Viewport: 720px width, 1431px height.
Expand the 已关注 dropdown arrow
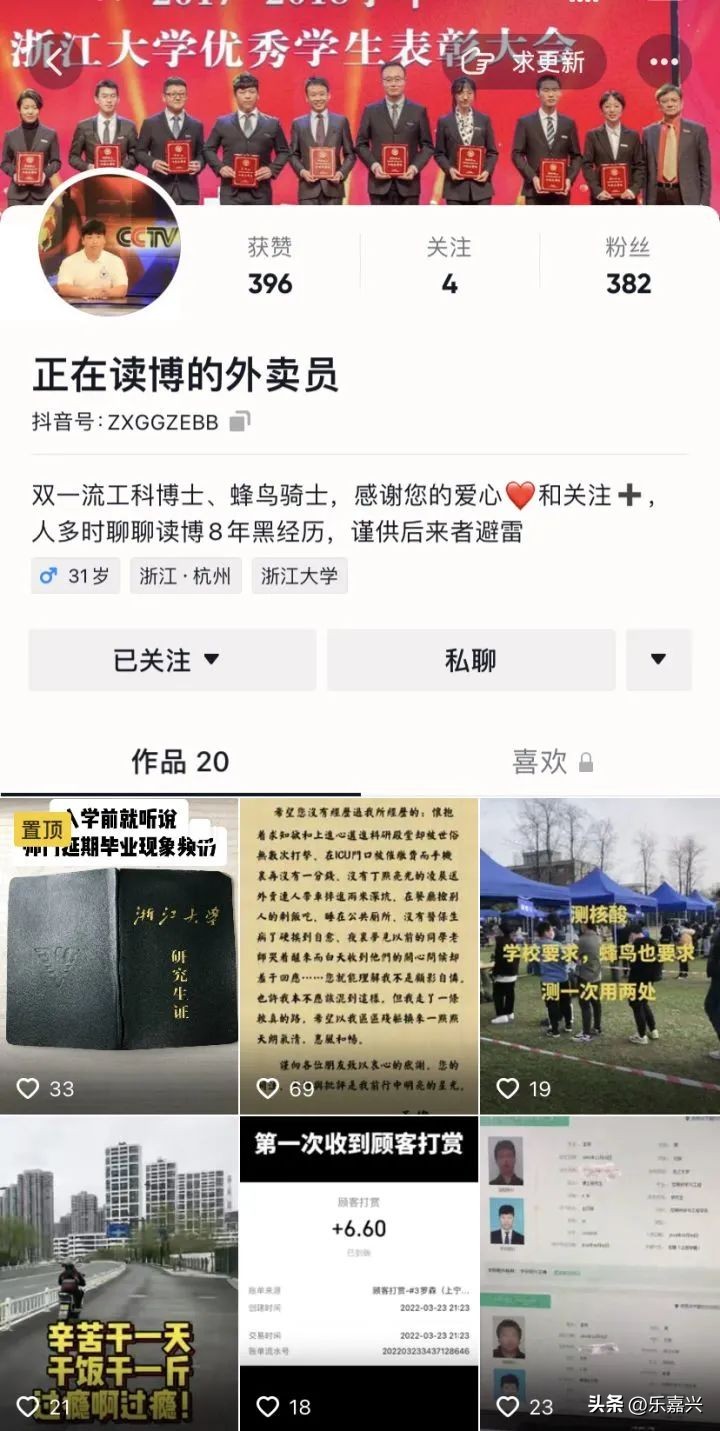click(210, 659)
